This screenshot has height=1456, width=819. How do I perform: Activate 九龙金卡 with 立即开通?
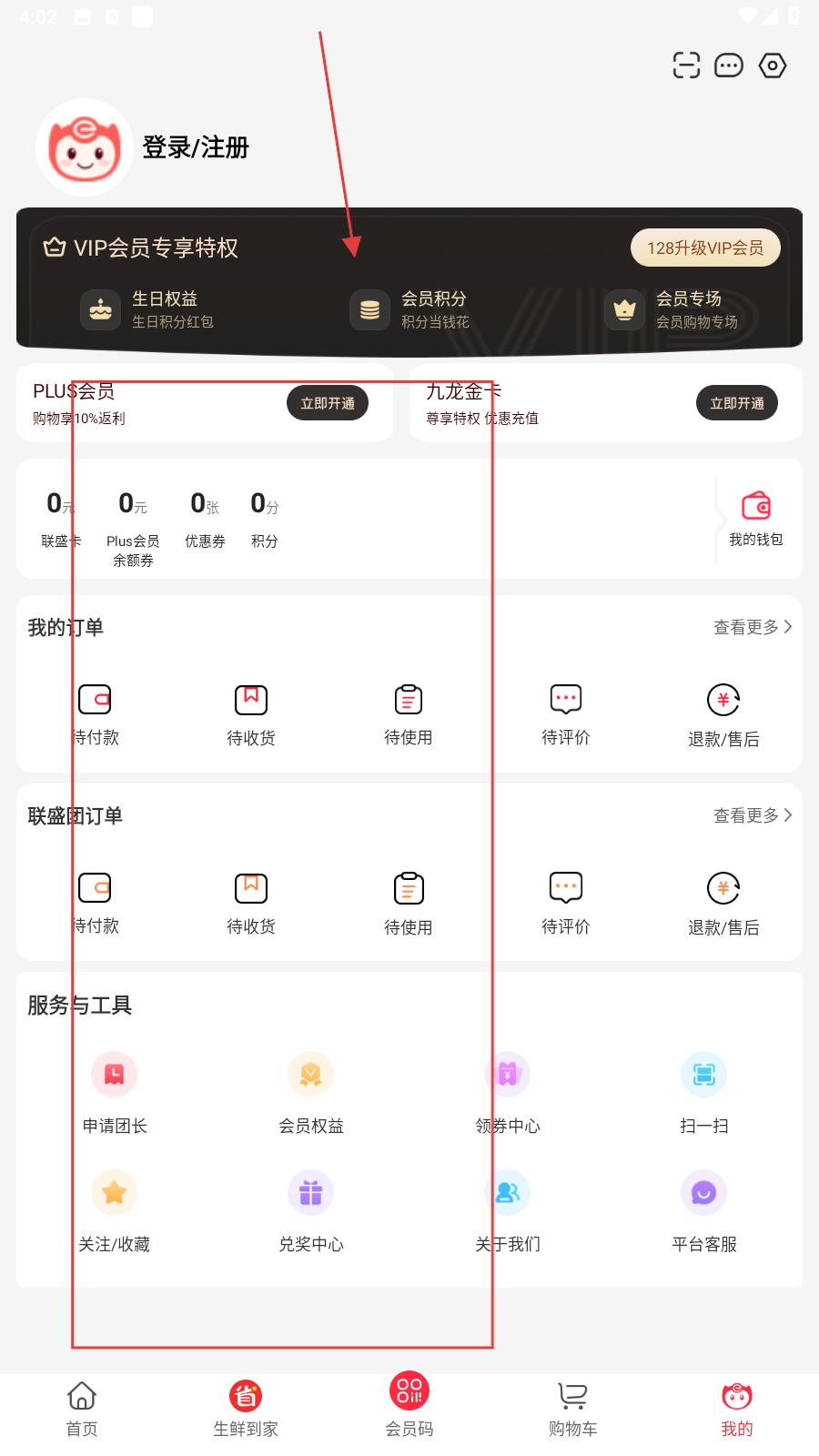coord(737,403)
